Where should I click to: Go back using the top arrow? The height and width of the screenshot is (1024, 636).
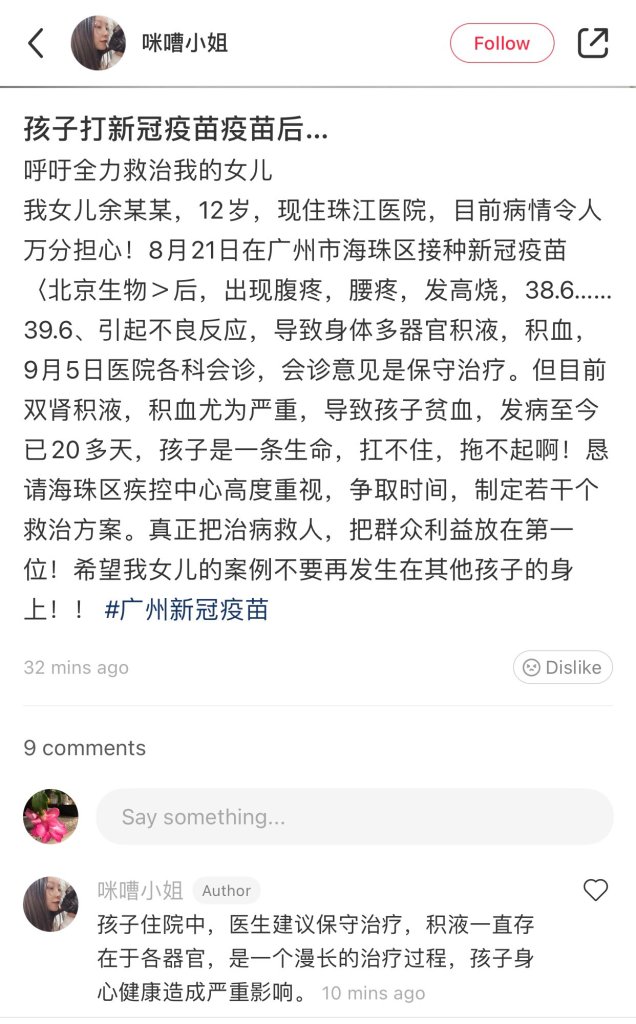click(x=36, y=43)
